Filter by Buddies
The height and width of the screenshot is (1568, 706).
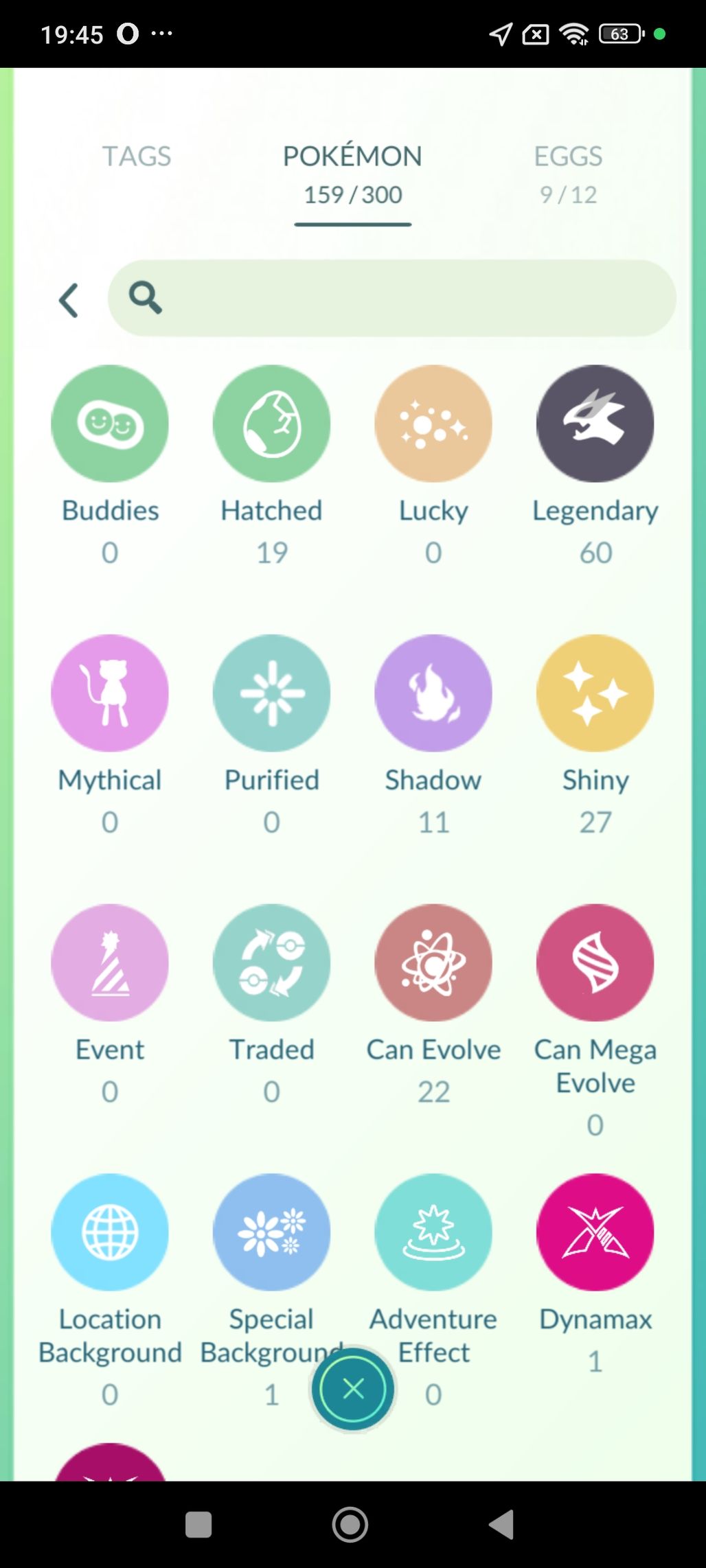110,424
